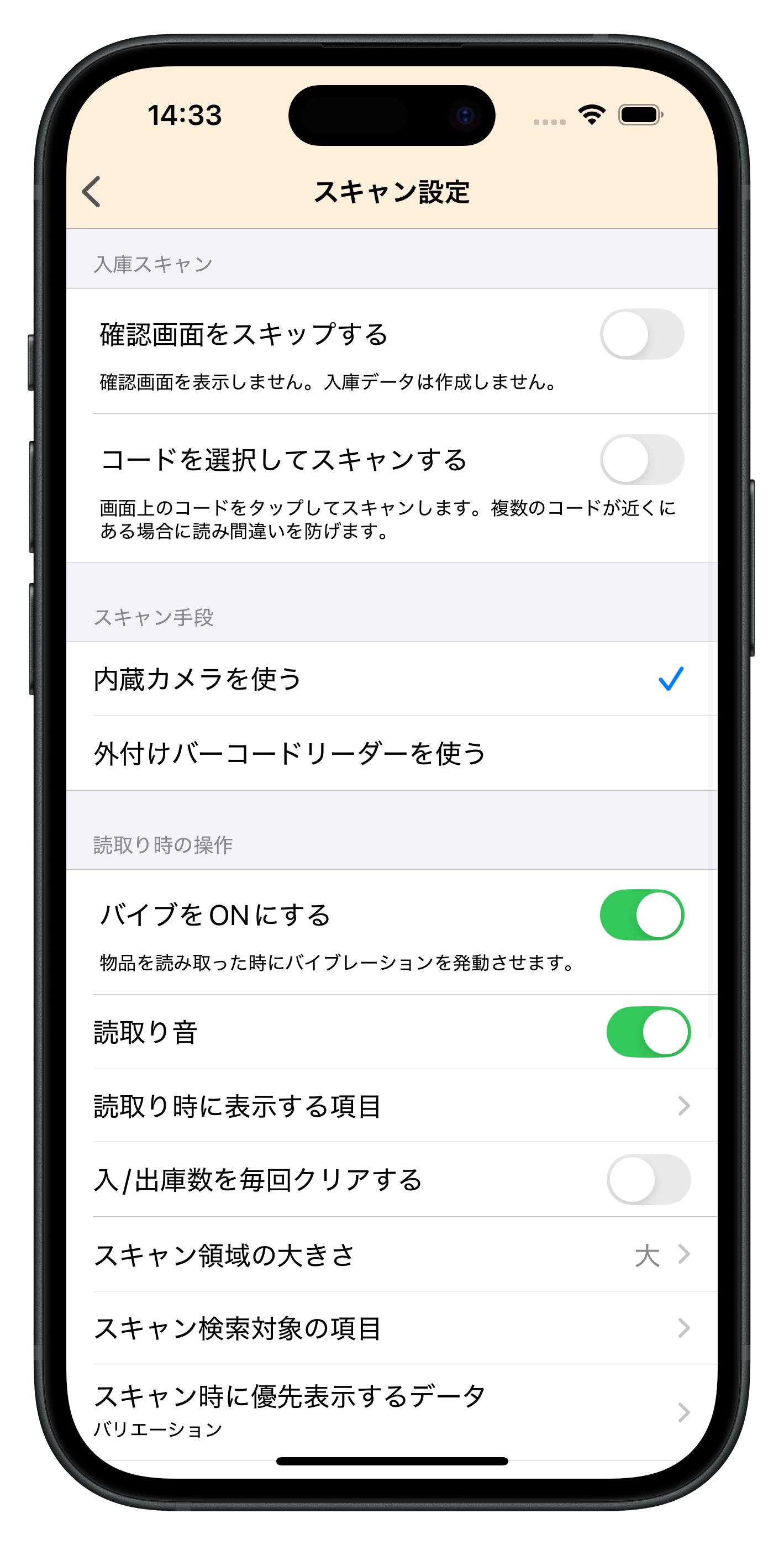Select 内蔵カメラを使う as scan method
This screenshot has width=784, height=1545.
point(392,679)
